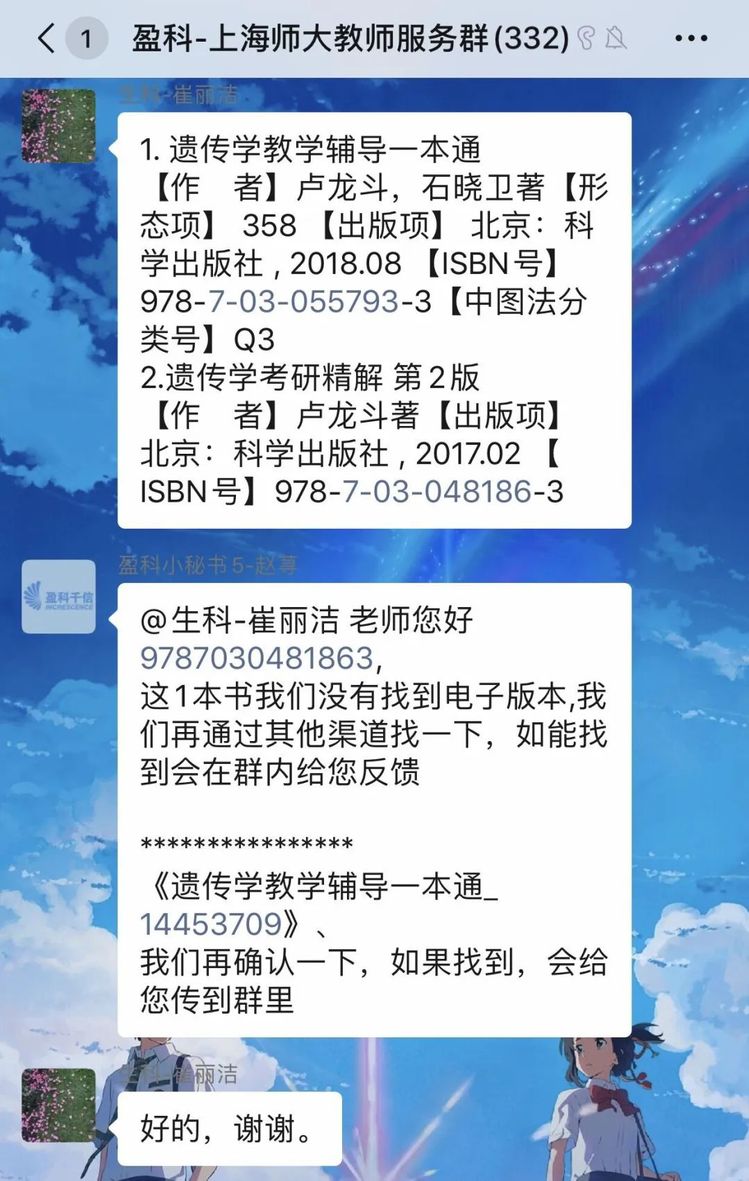Viewport: 749px width, 1181px height.
Task: Open the three-dot chat options menu
Action: click(x=691, y=39)
